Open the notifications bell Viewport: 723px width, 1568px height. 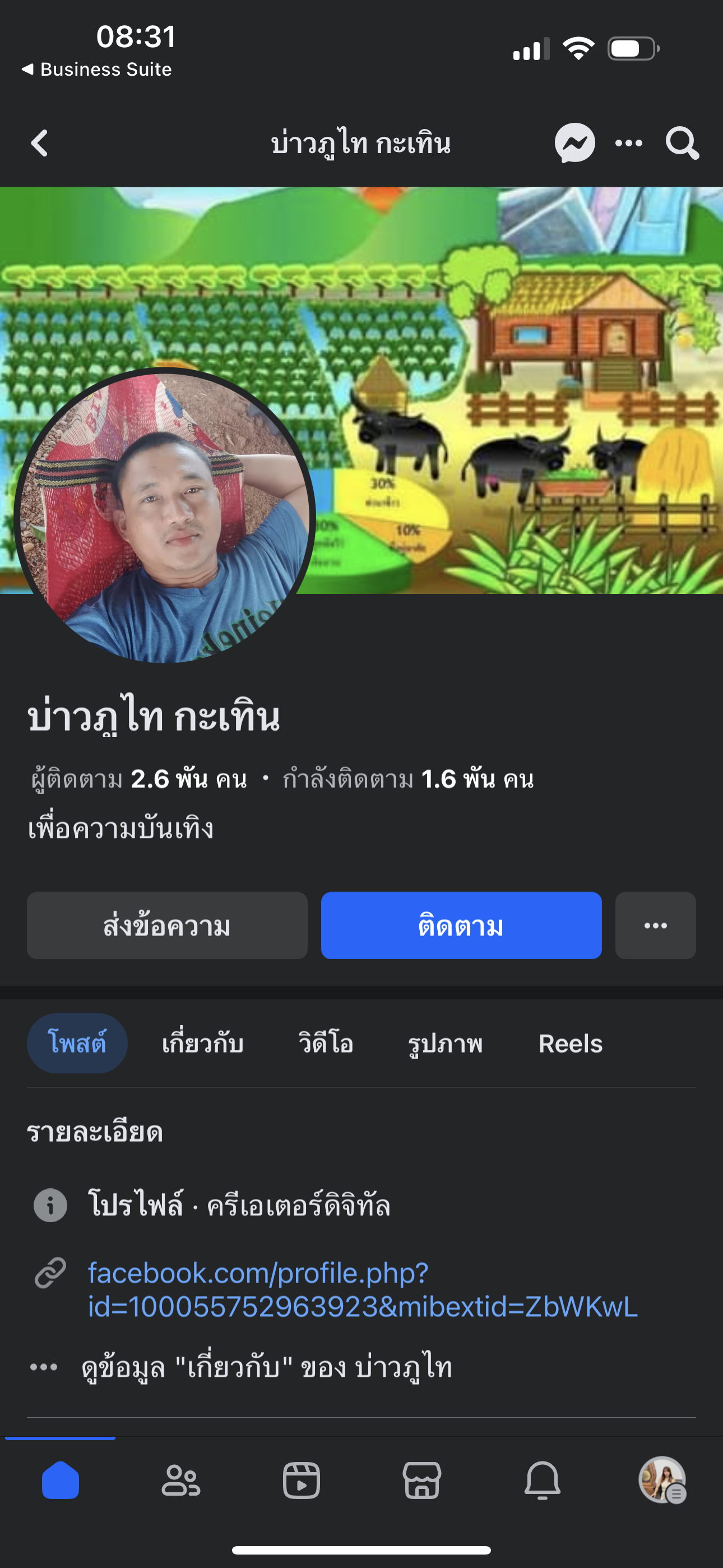(x=543, y=1481)
